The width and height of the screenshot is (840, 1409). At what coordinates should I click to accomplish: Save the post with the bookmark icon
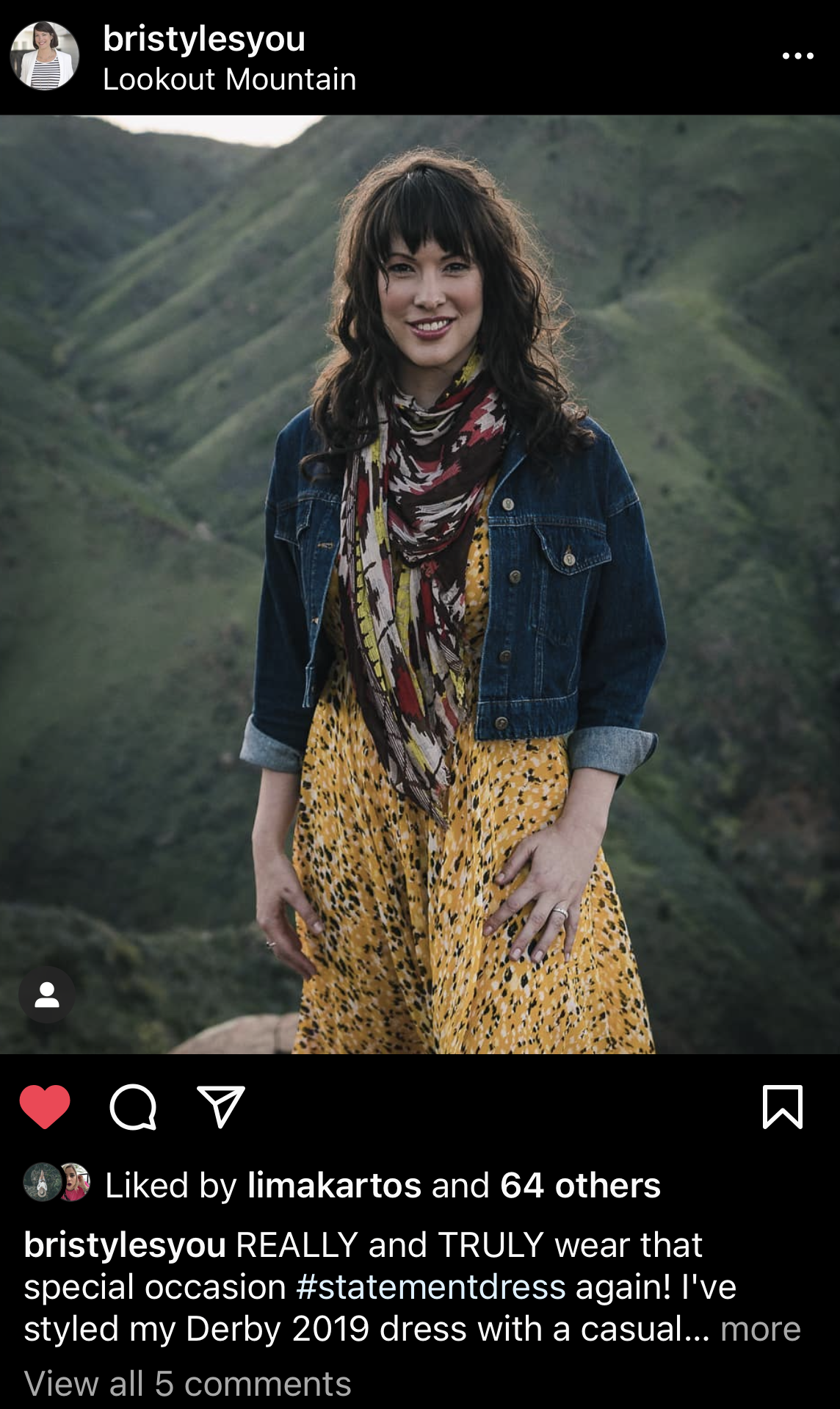click(x=783, y=1106)
